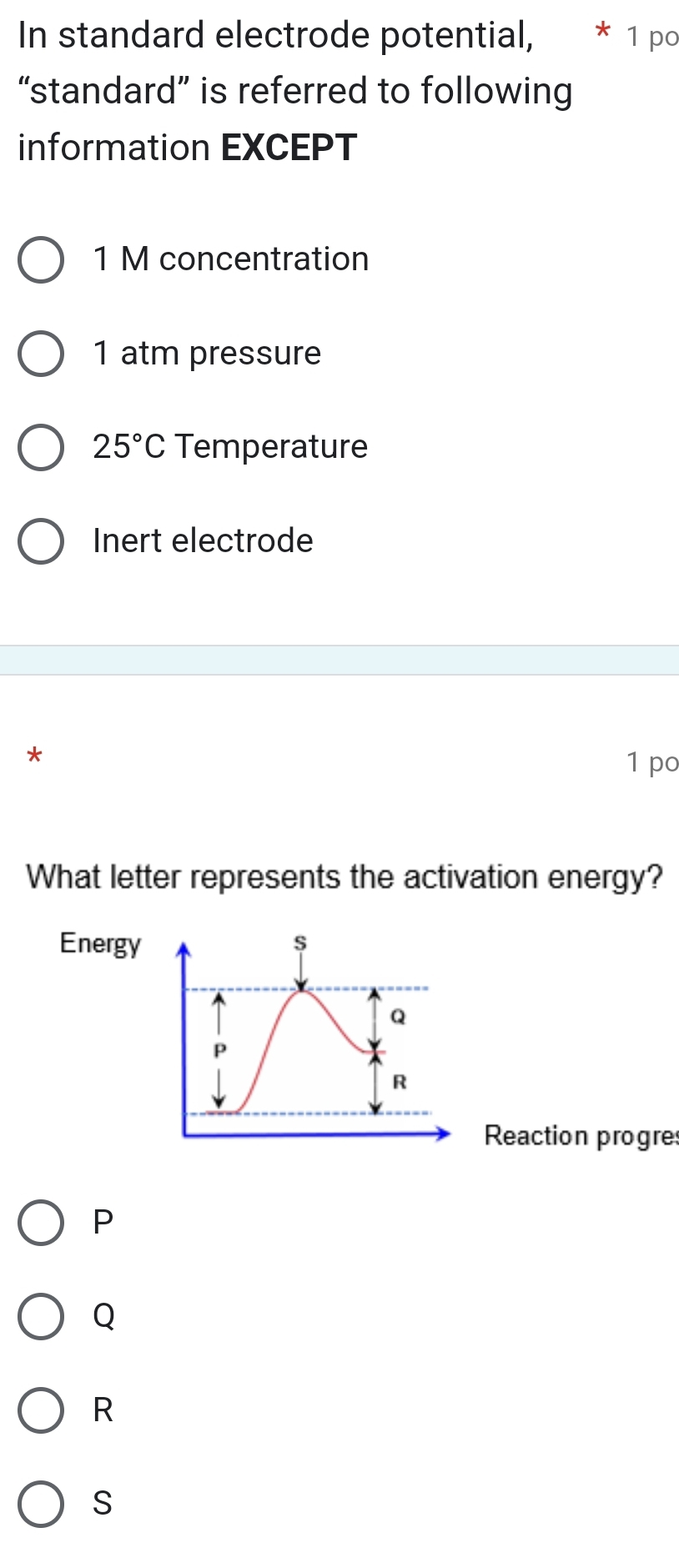Choose the 1 atm pressure answer

pyautogui.click(x=41, y=354)
